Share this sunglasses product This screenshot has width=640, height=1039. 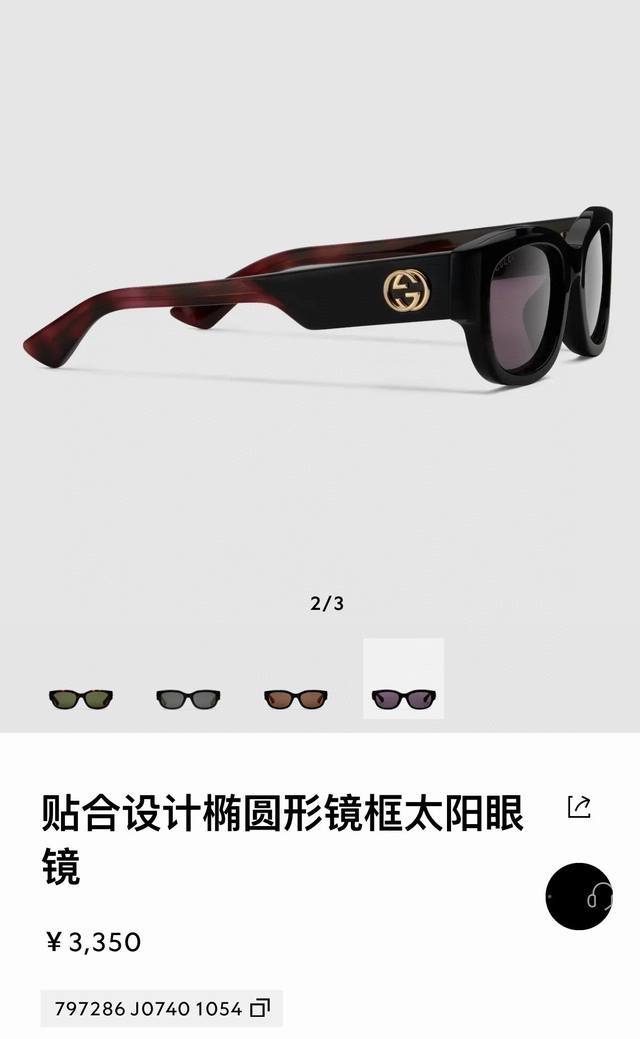pos(579,806)
